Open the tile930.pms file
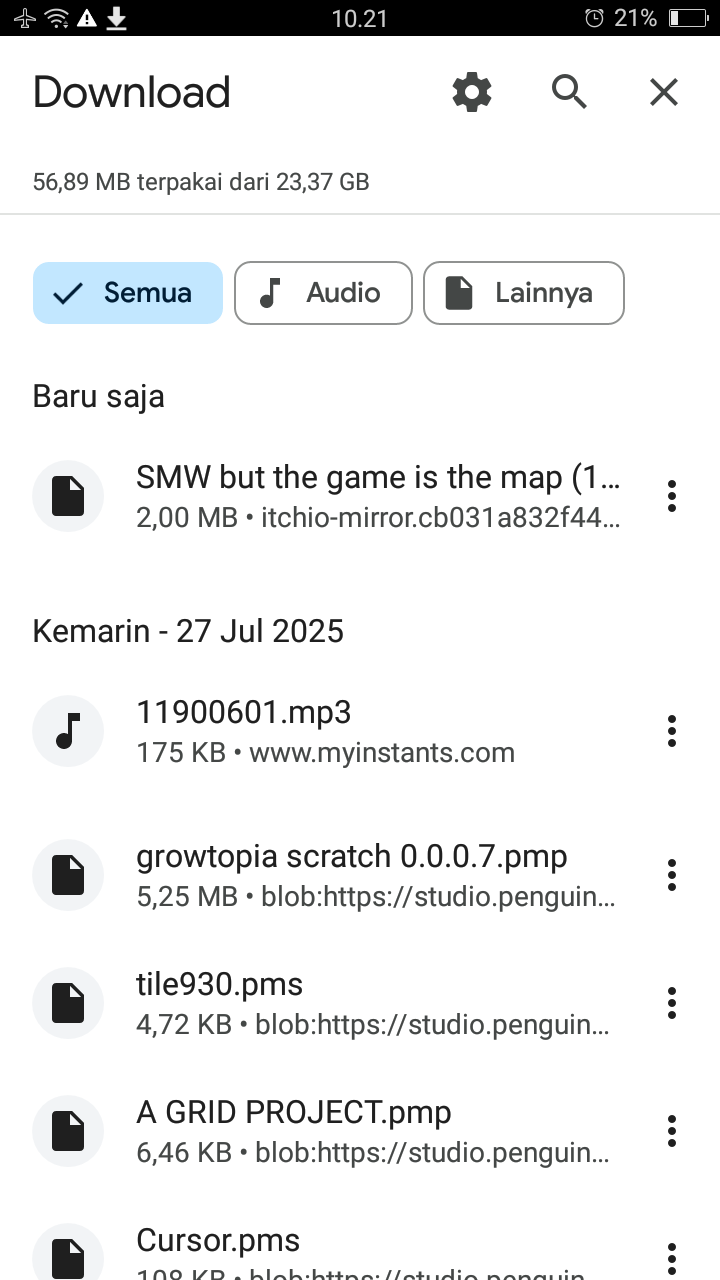Screen dimensions: 720x1280 click(x=330, y=1003)
